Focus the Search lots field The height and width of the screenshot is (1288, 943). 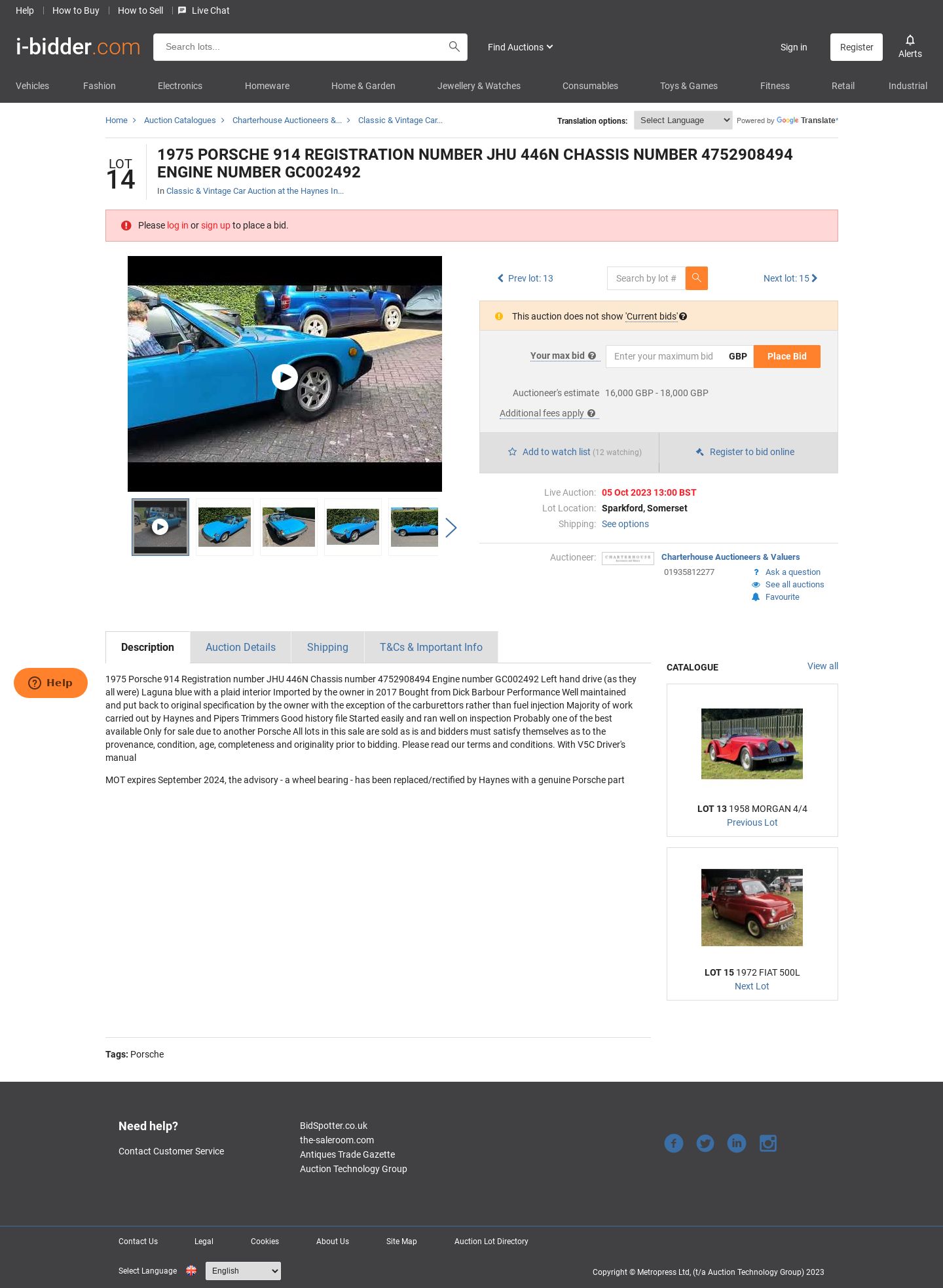pyautogui.click(x=301, y=47)
